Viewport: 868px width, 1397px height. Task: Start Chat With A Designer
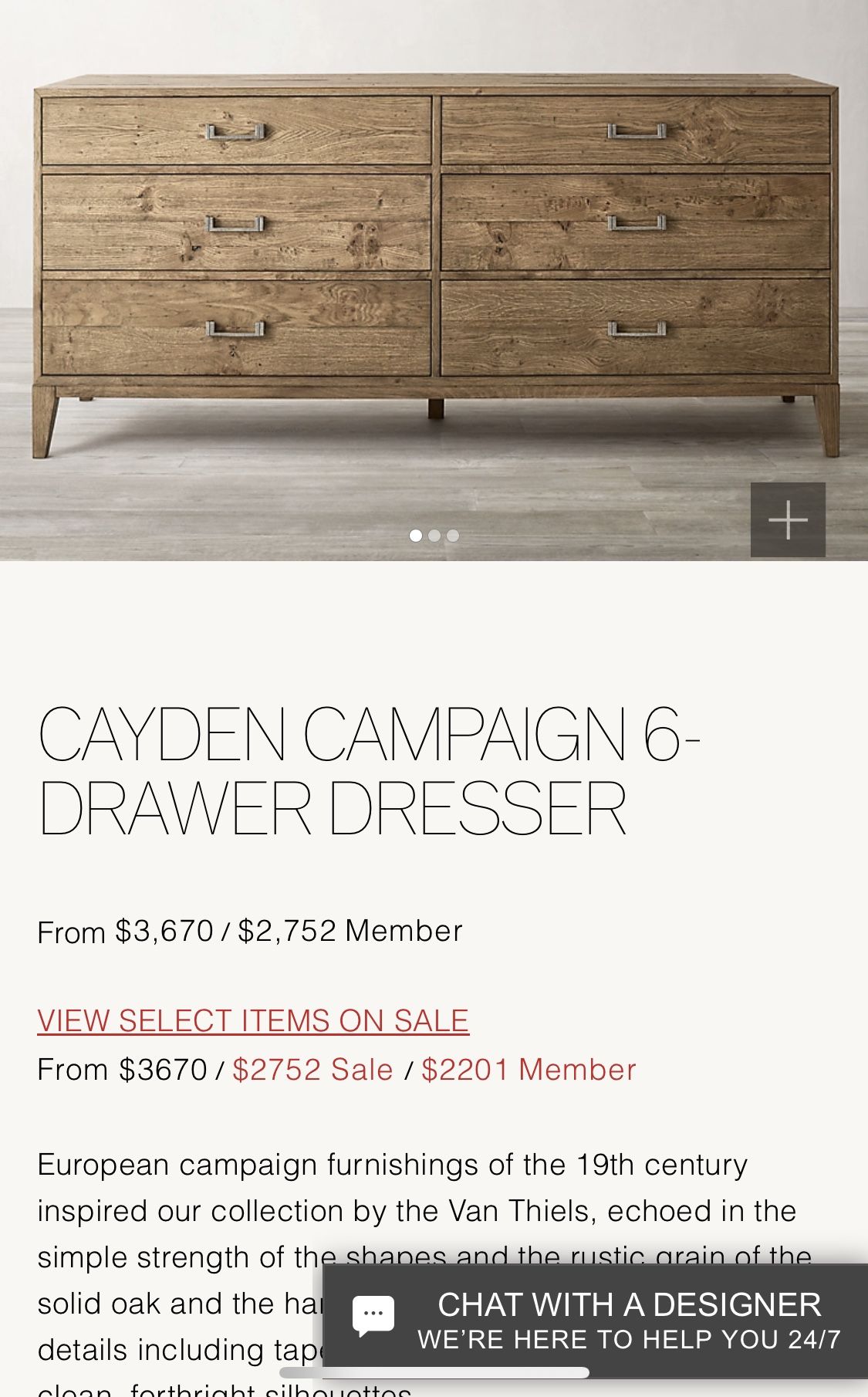pos(596,1321)
